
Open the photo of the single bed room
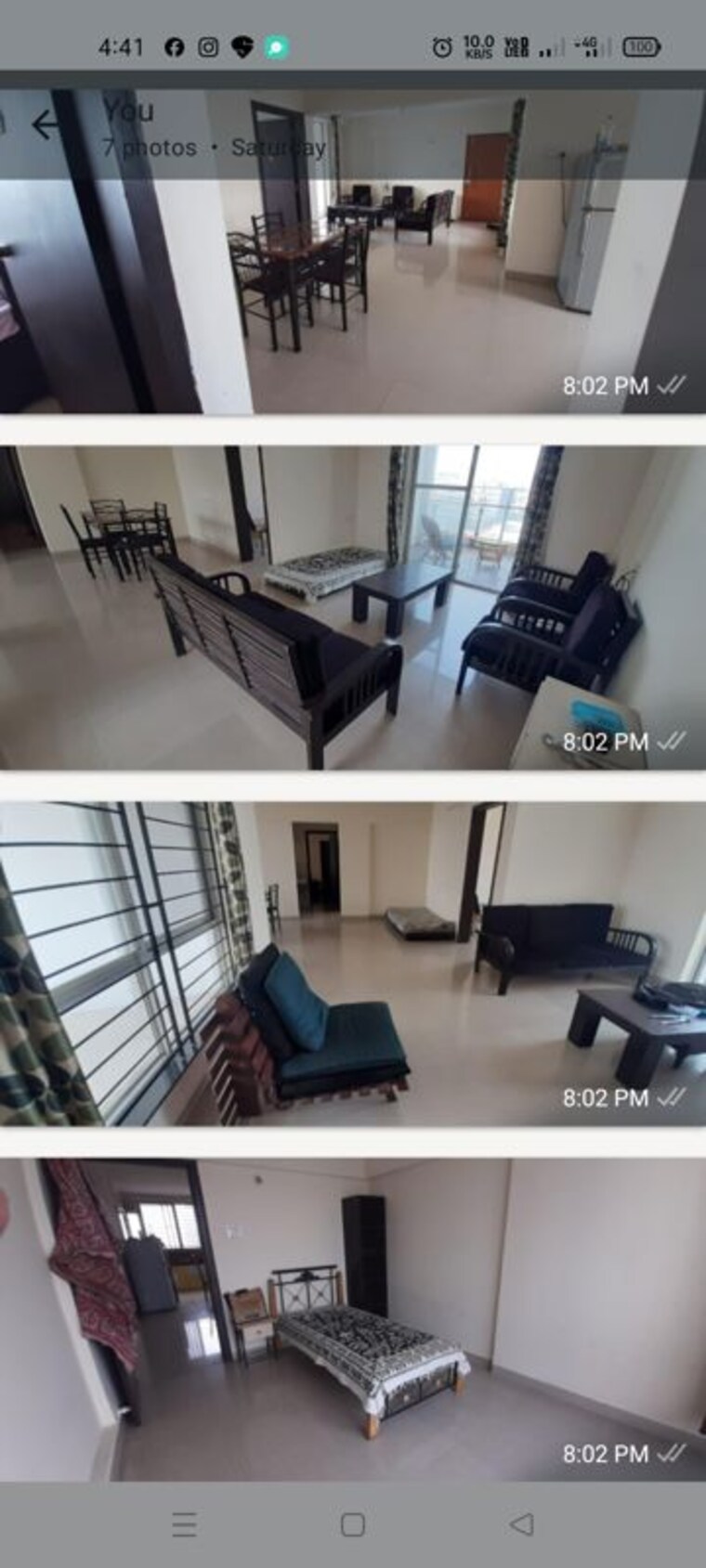click(353, 1318)
